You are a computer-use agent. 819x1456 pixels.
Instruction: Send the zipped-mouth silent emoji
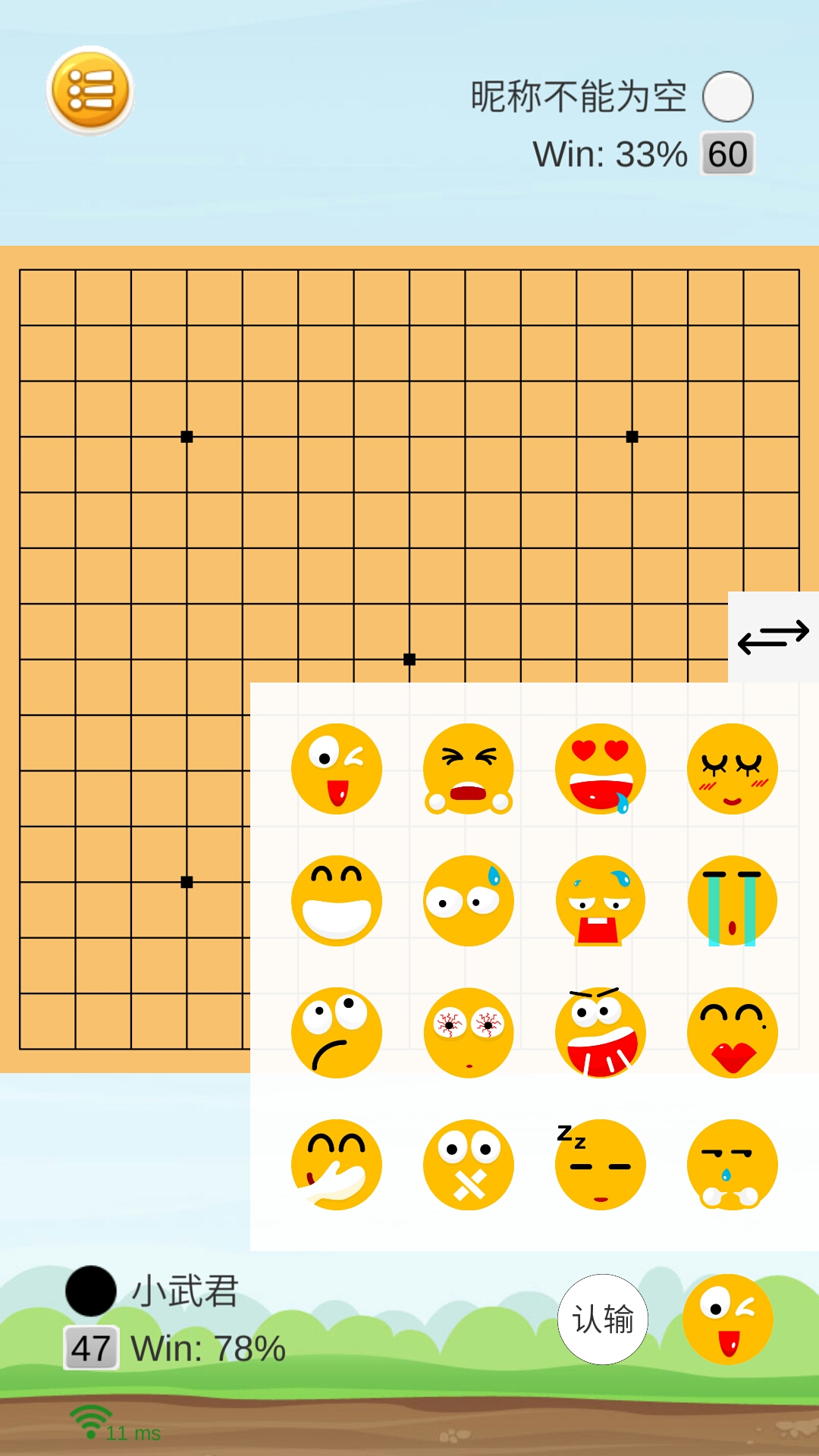click(x=469, y=1164)
